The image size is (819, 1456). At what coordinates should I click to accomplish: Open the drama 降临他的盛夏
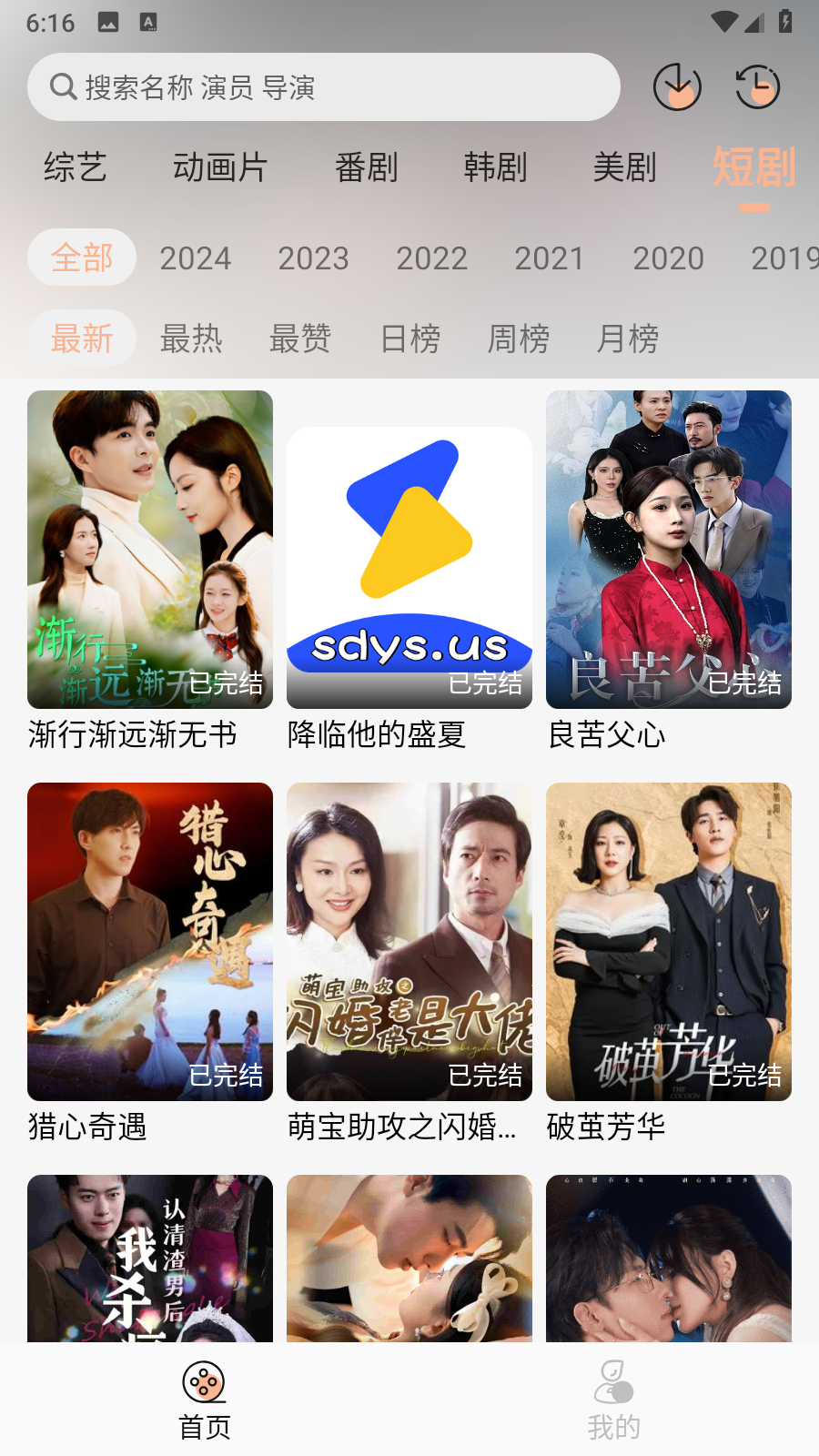(409, 568)
